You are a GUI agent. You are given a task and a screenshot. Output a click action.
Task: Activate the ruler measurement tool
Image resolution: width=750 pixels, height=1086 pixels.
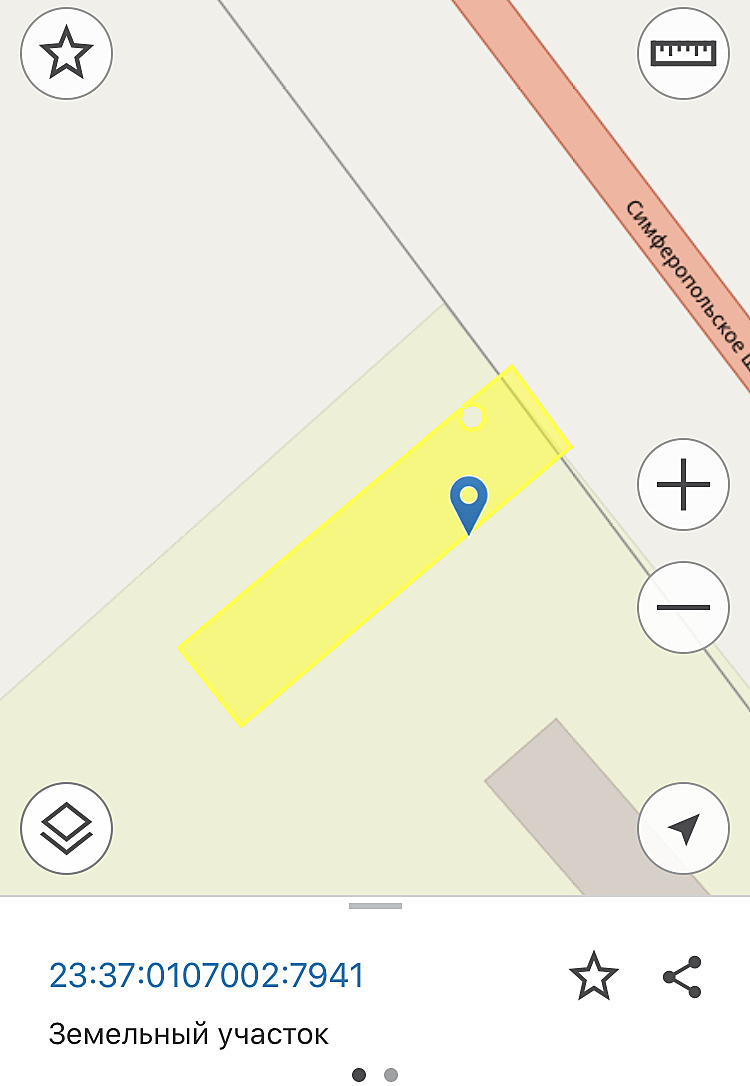[x=683, y=53]
